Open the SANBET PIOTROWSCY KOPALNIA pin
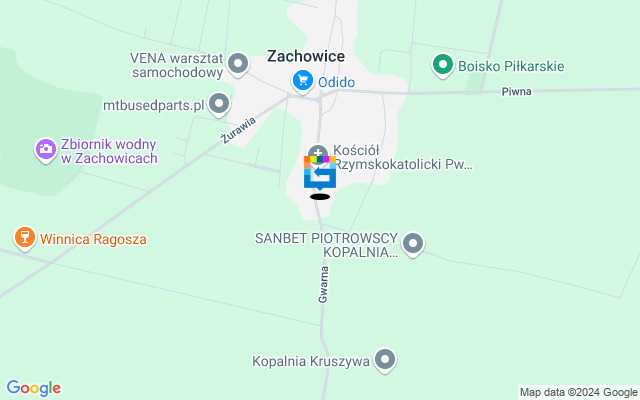 (x=413, y=242)
